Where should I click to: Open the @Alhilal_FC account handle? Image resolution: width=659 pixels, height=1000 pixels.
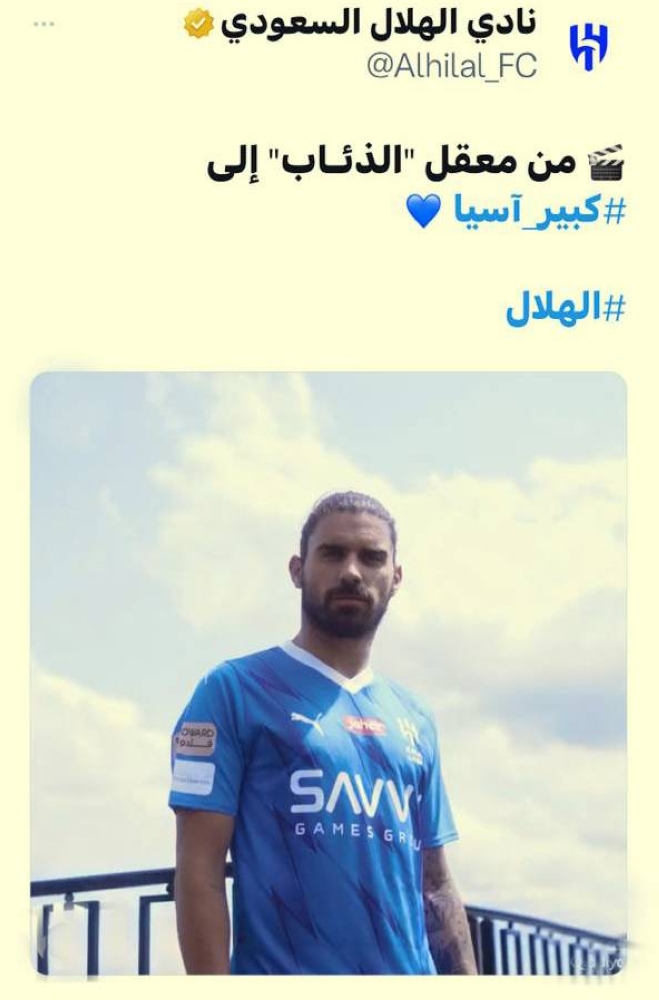pyautogui.click(x=451, y=66)
